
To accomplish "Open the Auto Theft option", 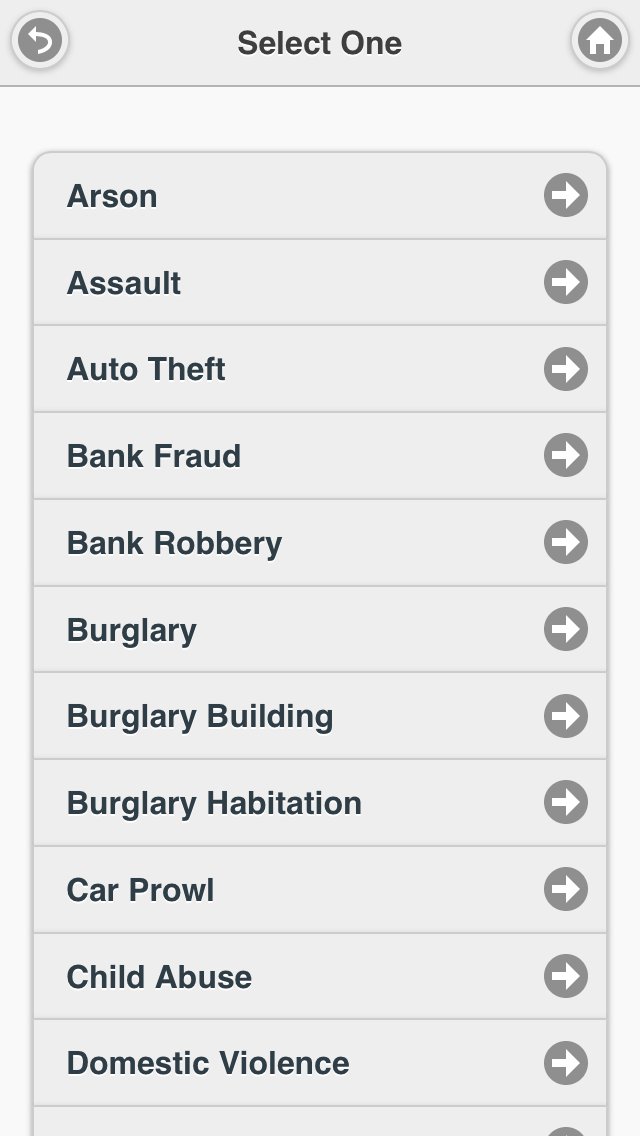I will (x=320, y=369).
